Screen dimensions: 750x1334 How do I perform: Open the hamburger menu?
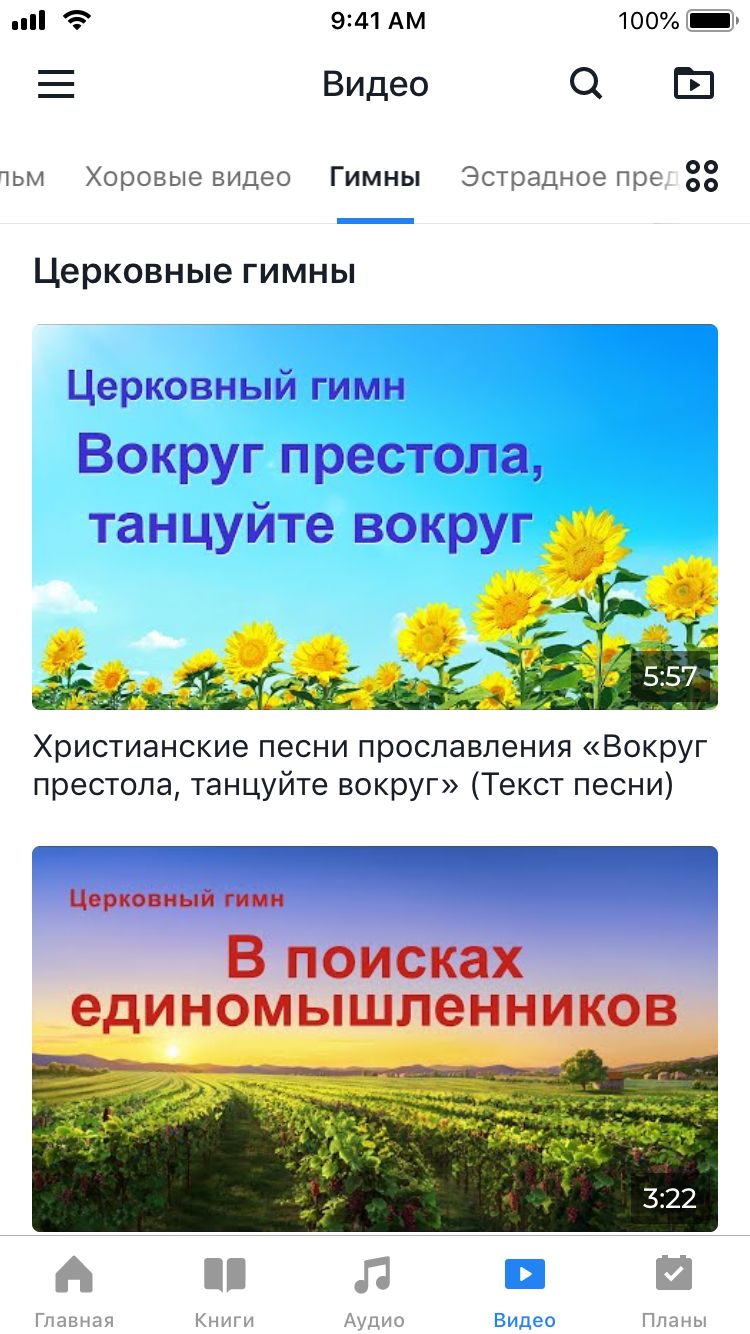tap(56, 84)
